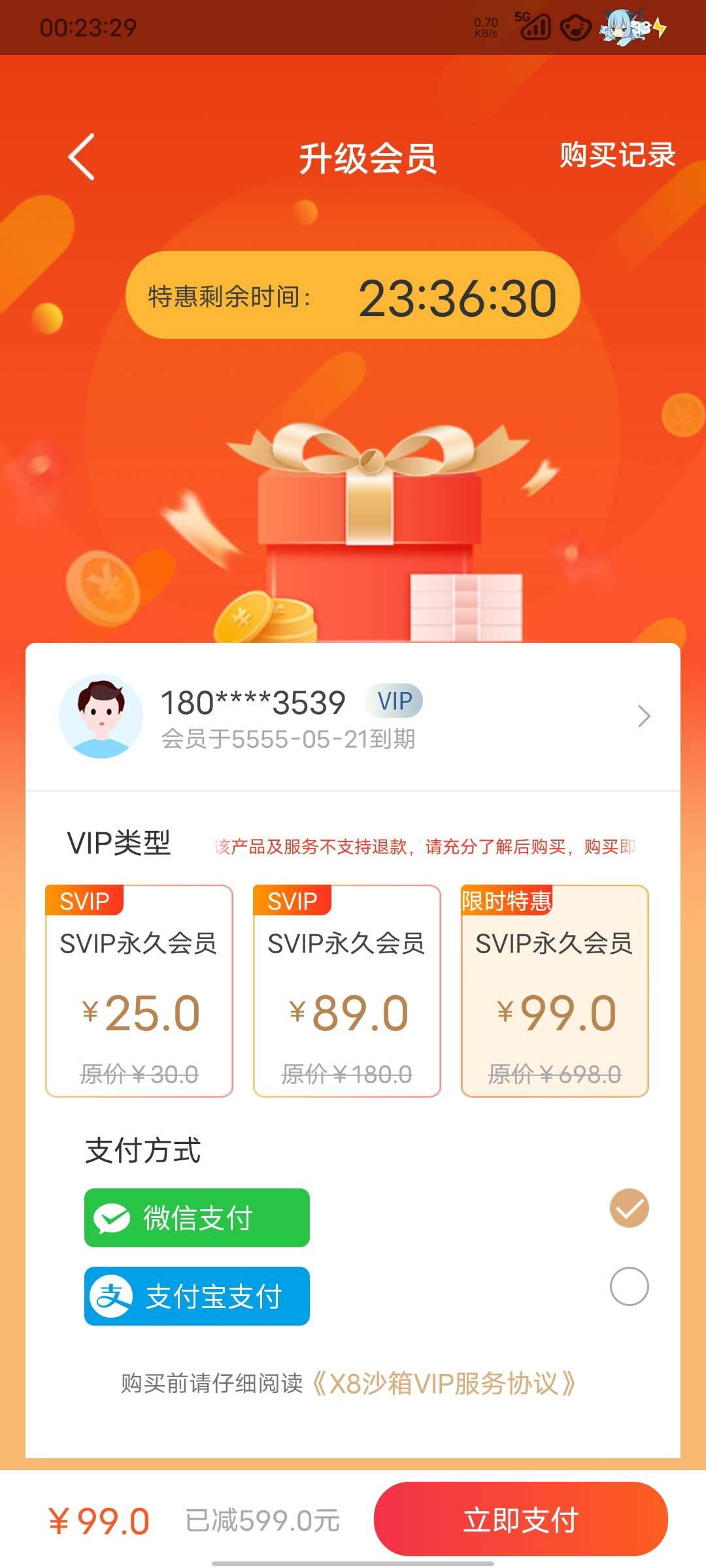The width and height of the screenshot is (706, 1568).
Task: Tap the back arrow at top
Action: click(x=82, y=157)
